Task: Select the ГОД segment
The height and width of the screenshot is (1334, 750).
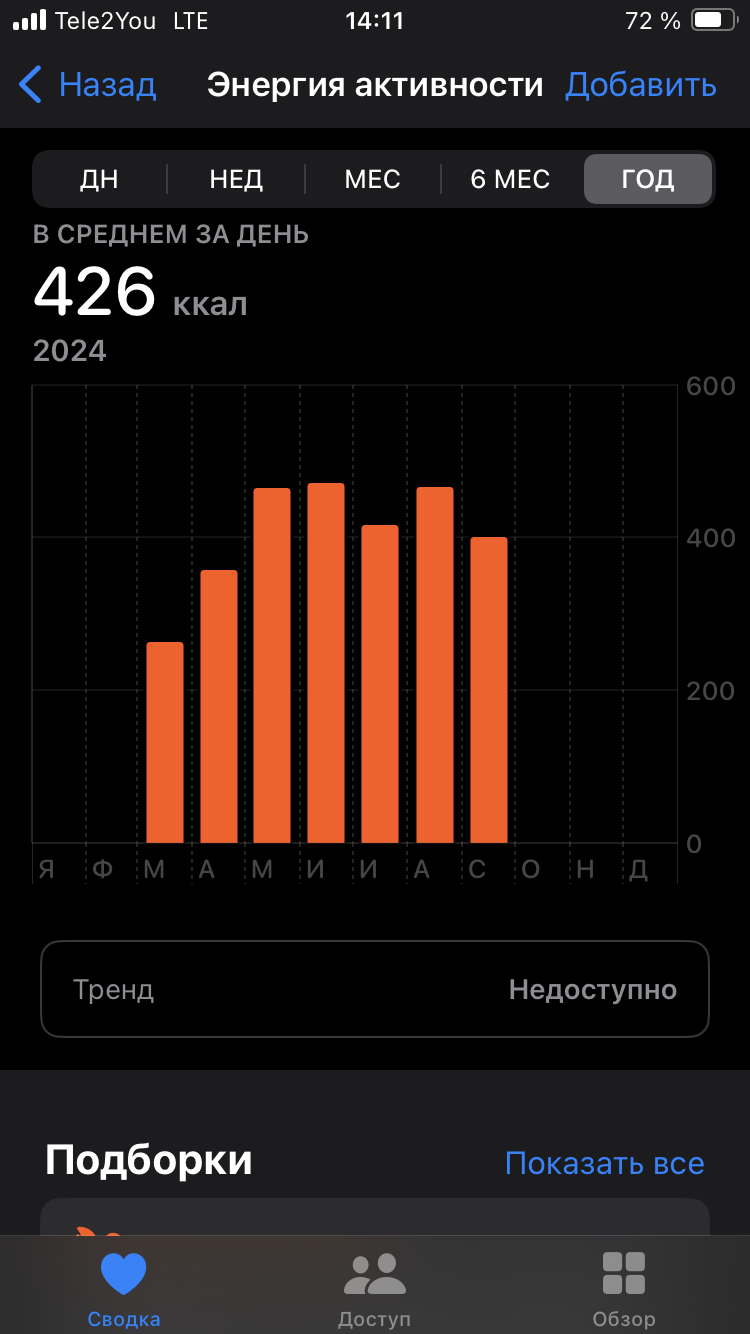Action: click(647, 179)
